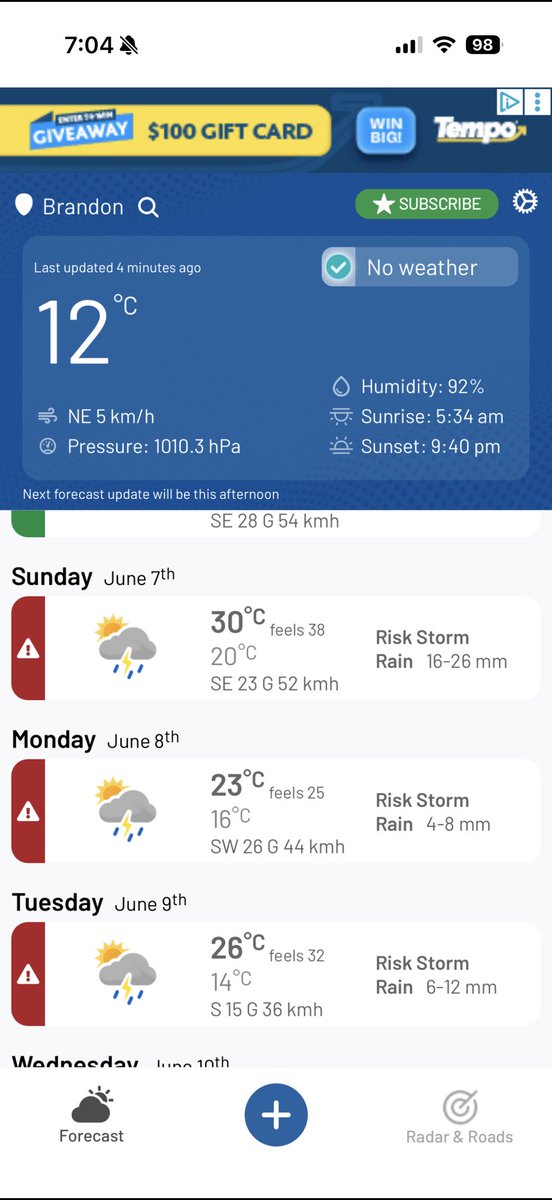Tap the blue plus button
552x1200 pixels.
tap(276, 1115)
